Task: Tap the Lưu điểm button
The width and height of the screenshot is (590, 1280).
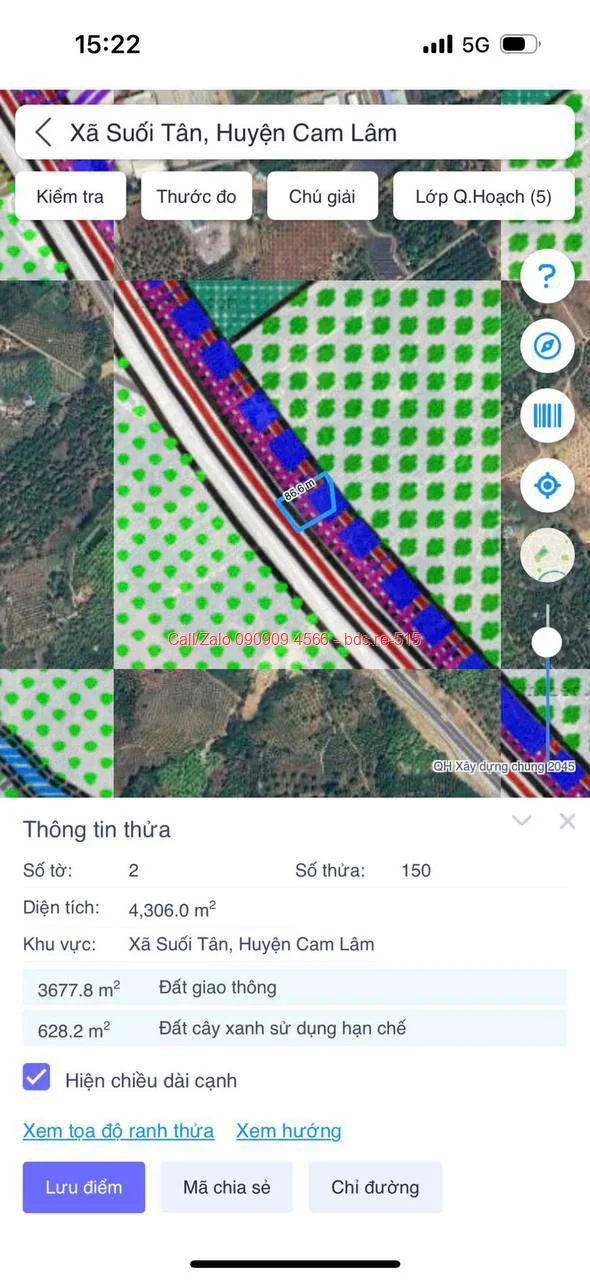Action: pos(84,1187)
